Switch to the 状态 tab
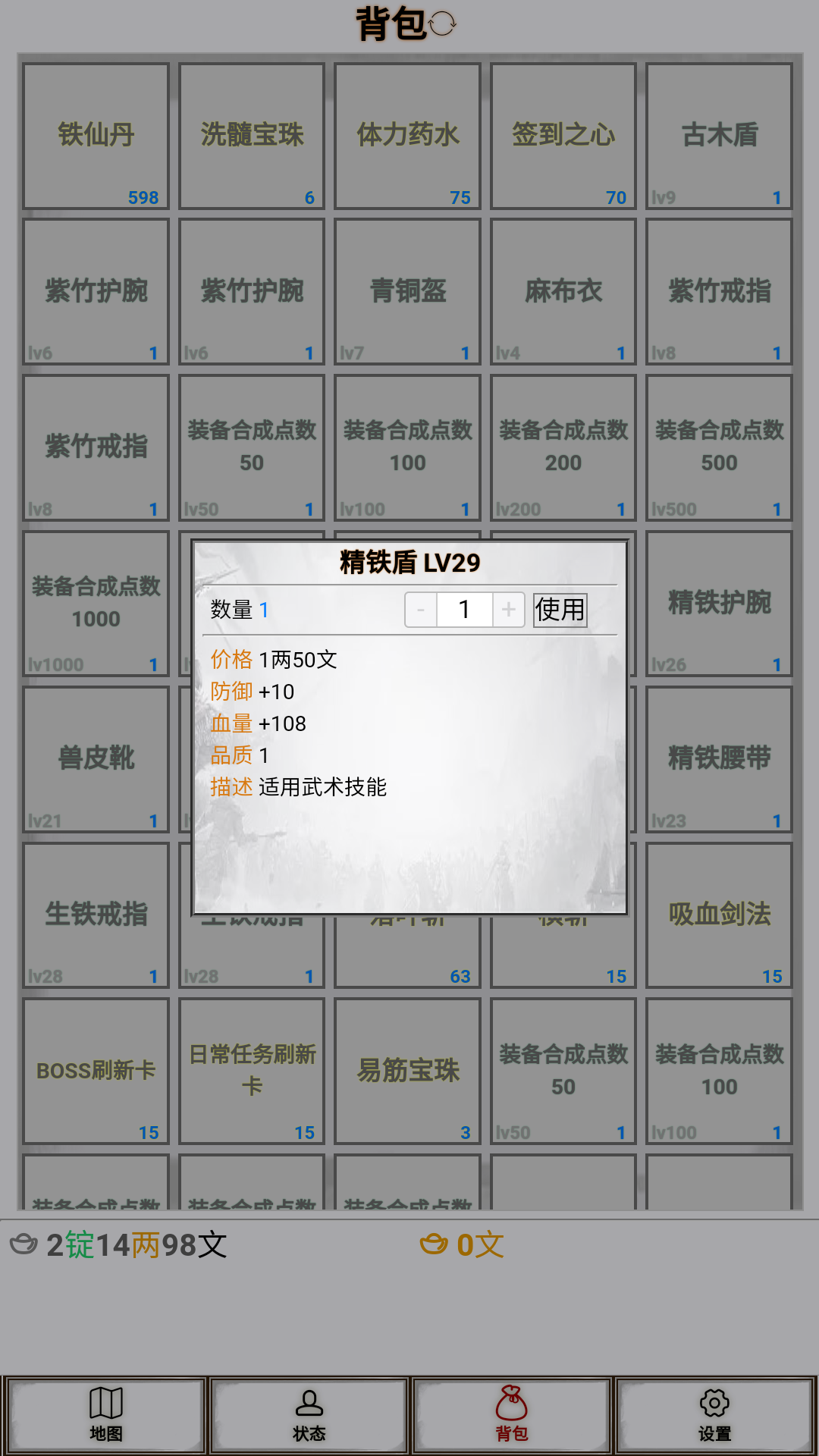The width and height of the screenshot is (819, 1456). pyautogui.click(x=309, y=1414)
